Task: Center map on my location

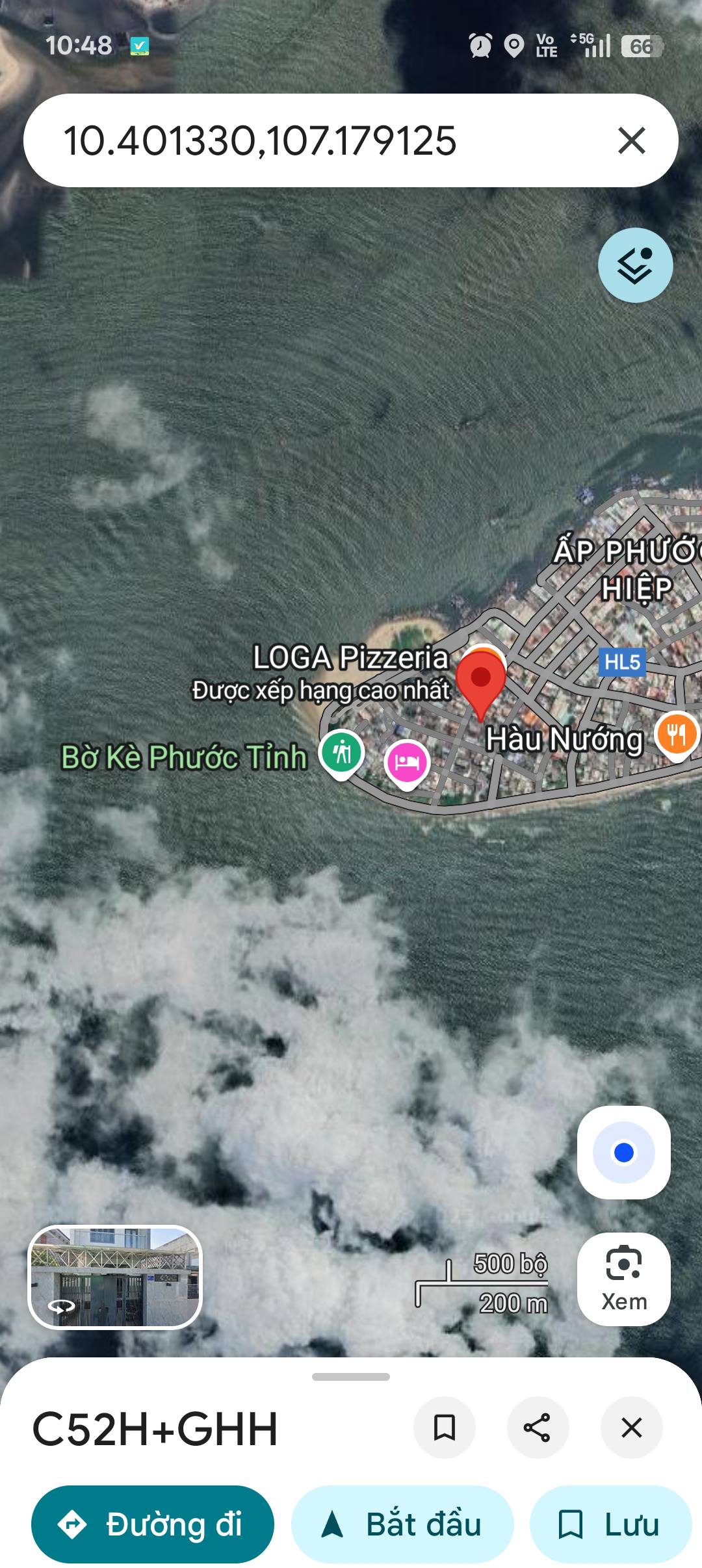Action: pyautogui.click(x=623, y=1153)
